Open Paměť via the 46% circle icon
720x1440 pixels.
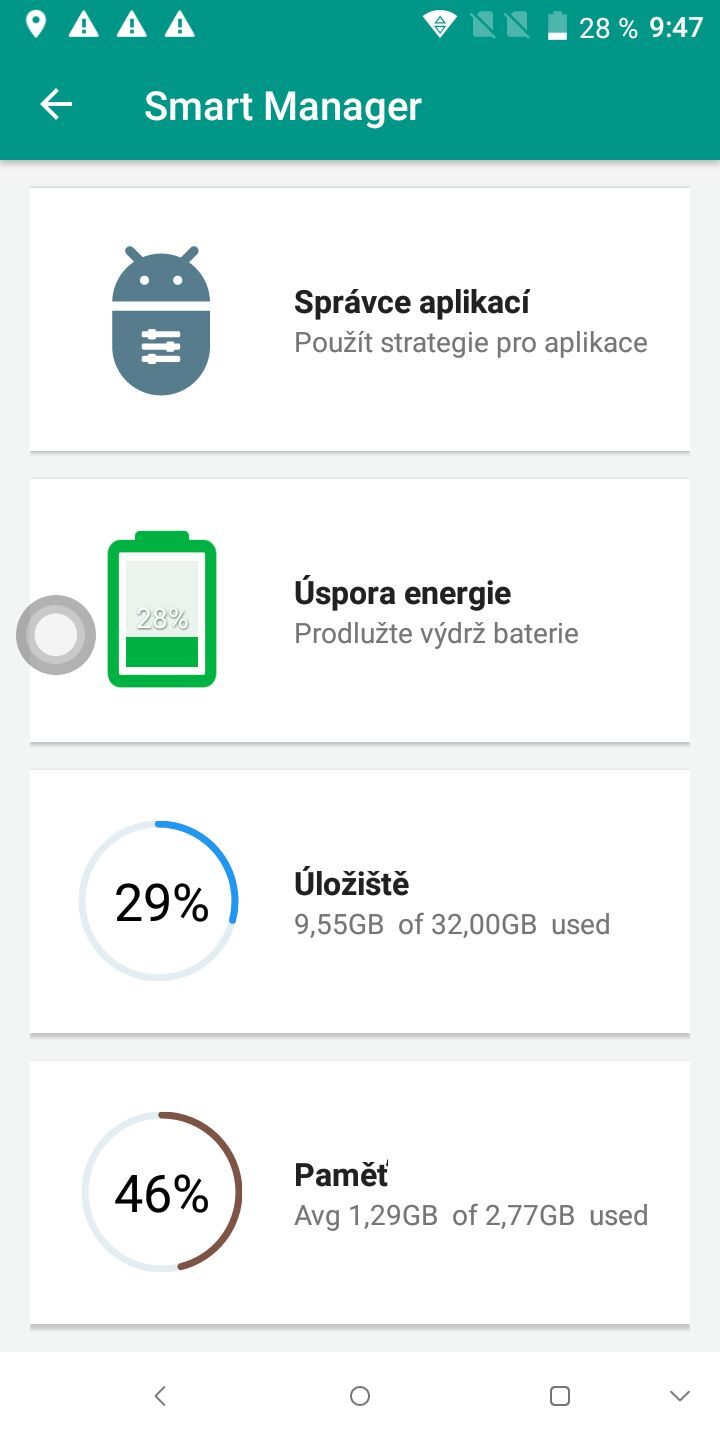(160, 1190)
